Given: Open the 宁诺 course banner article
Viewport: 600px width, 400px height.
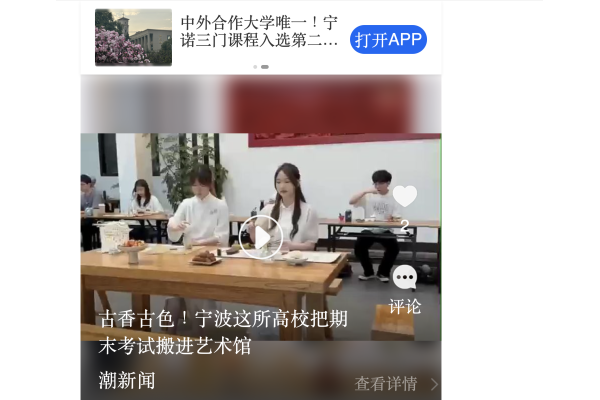Looking at the screenshot, I should 258,32.
